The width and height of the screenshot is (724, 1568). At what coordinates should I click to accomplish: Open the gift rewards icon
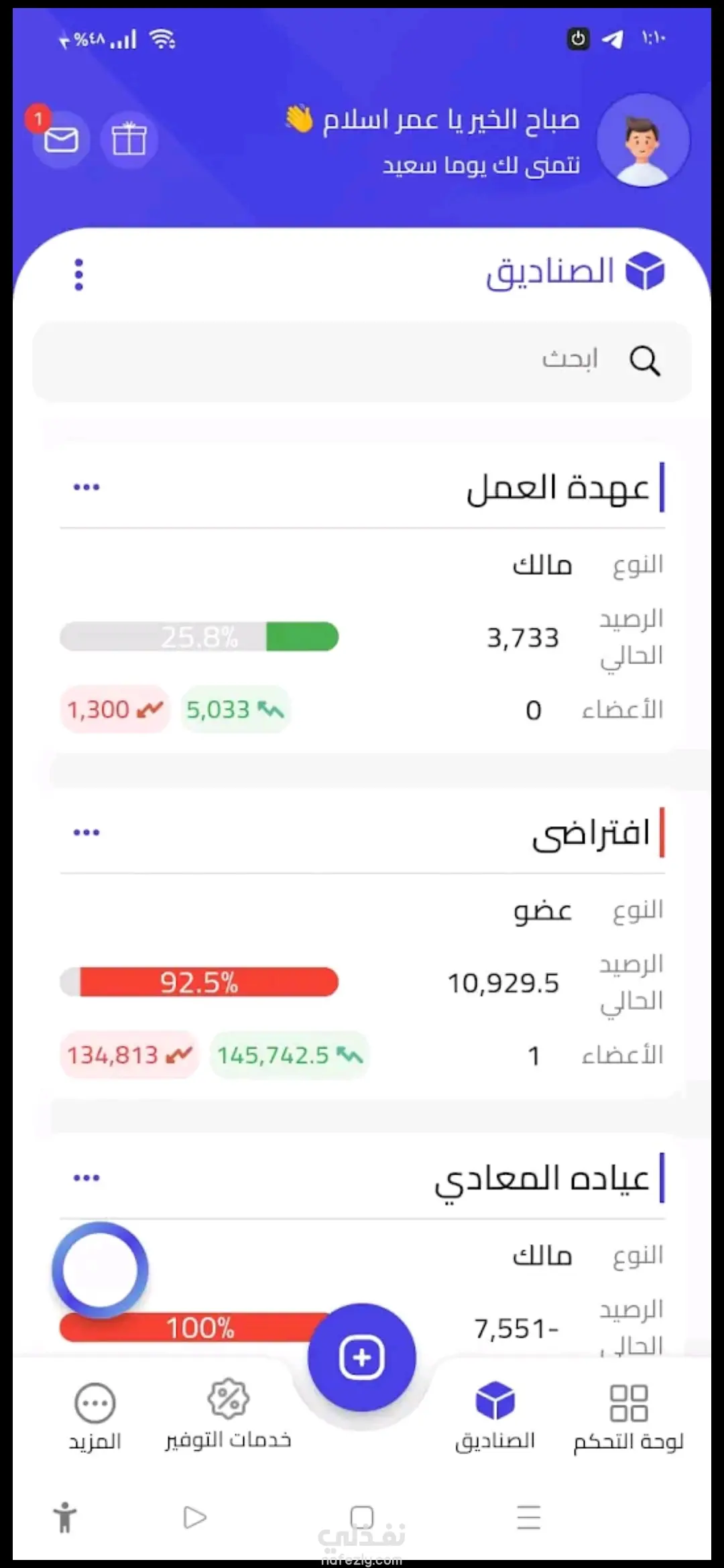(x=129, y=139)
